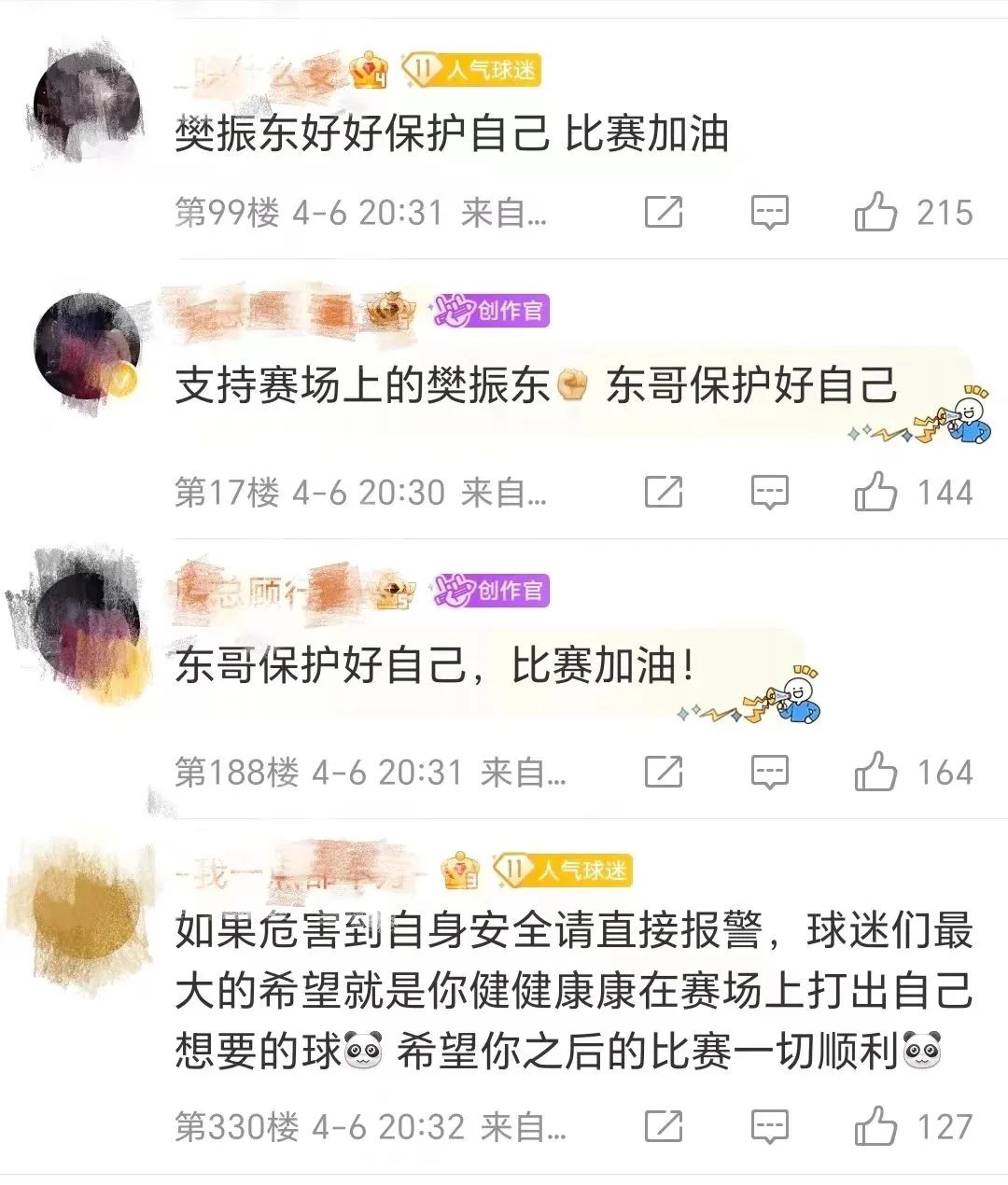Reply to the 第330楼 comment
Image resolution: width=1008 pixels, height=1185 pixels.
(770, 1126)
